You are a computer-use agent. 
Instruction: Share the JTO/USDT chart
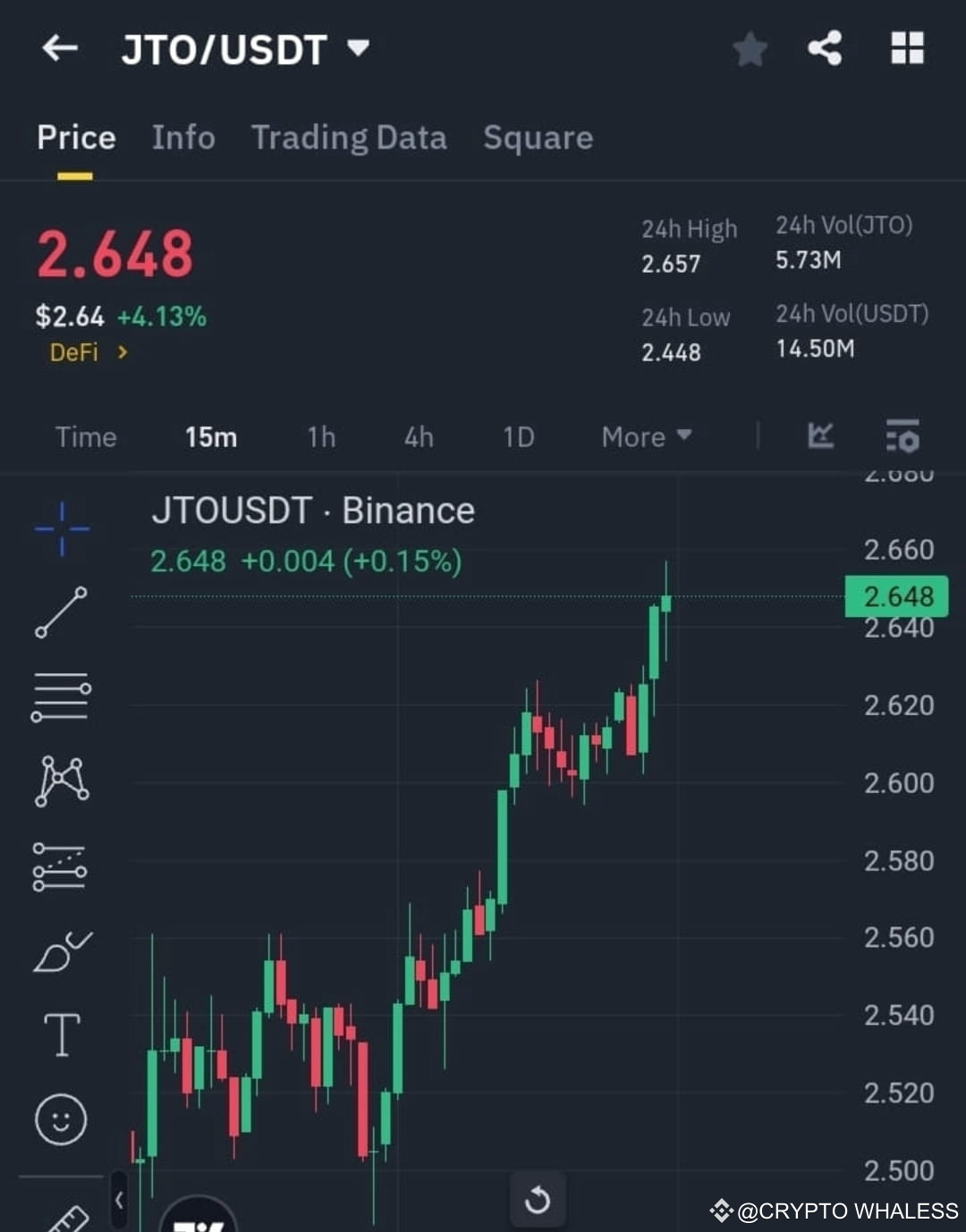pyautogui.click(x=825, y=49)
